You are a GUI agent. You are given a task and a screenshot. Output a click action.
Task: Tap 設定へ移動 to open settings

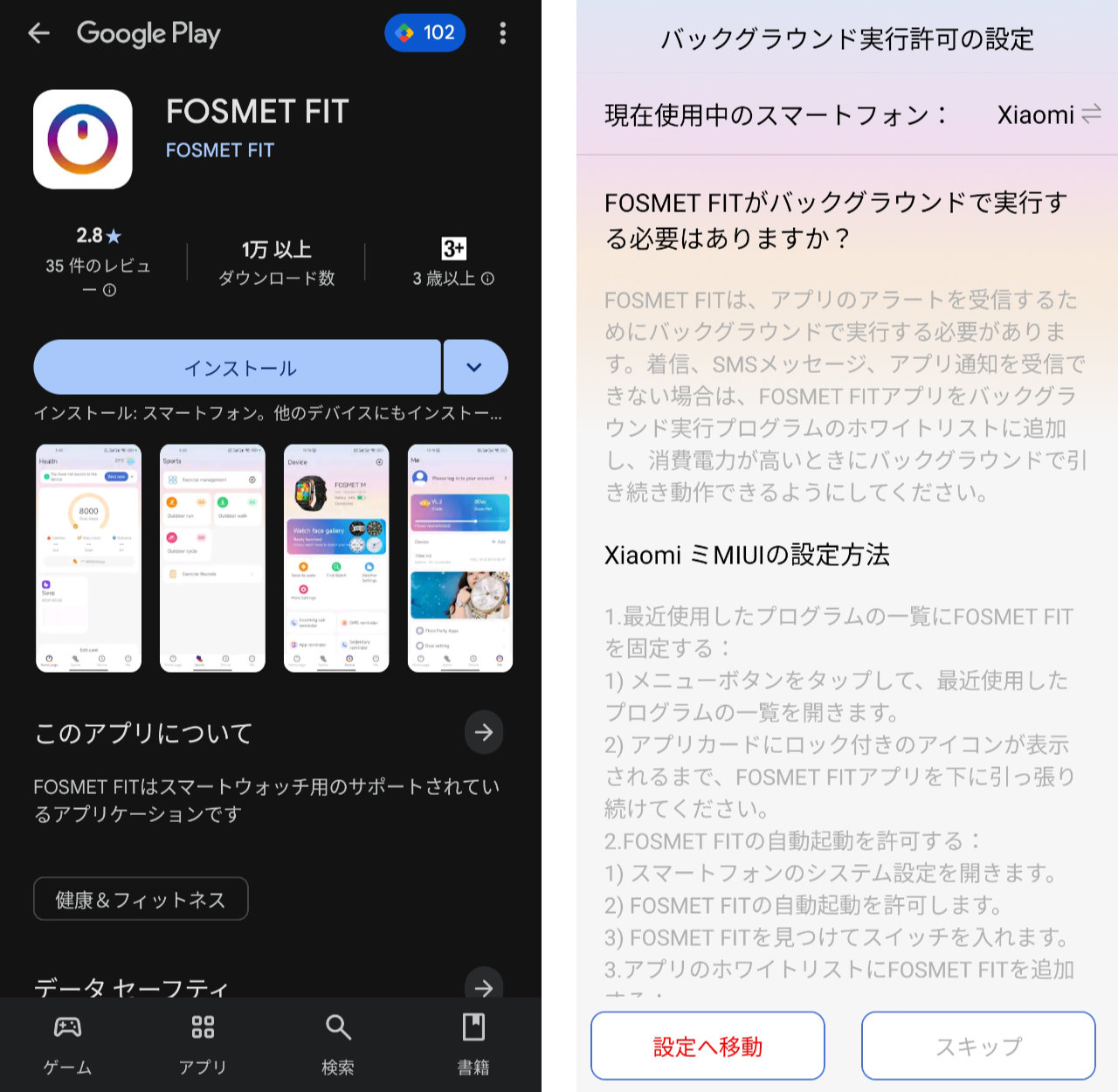[707, 1046]
